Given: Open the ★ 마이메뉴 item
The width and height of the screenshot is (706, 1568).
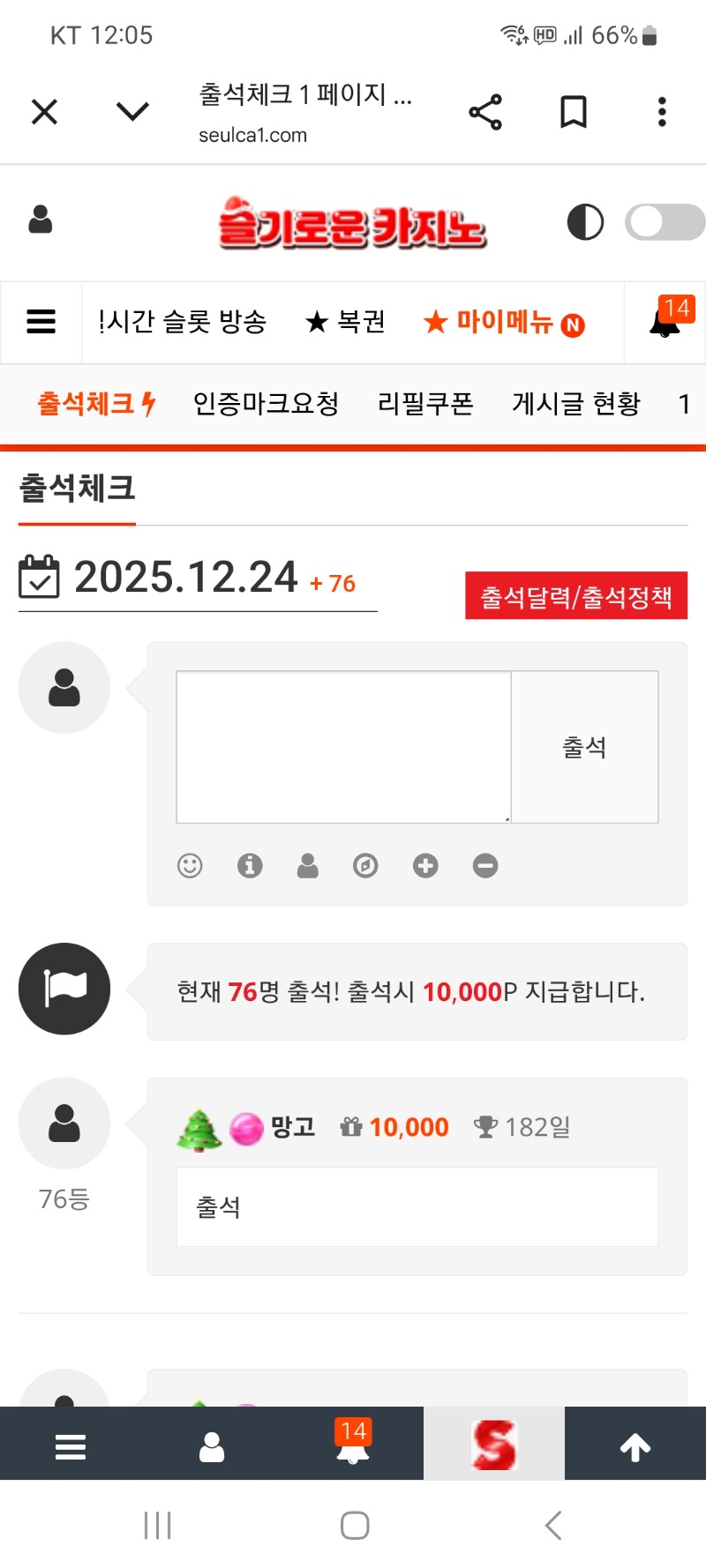Looking at the screenshot, I should 503,323.
